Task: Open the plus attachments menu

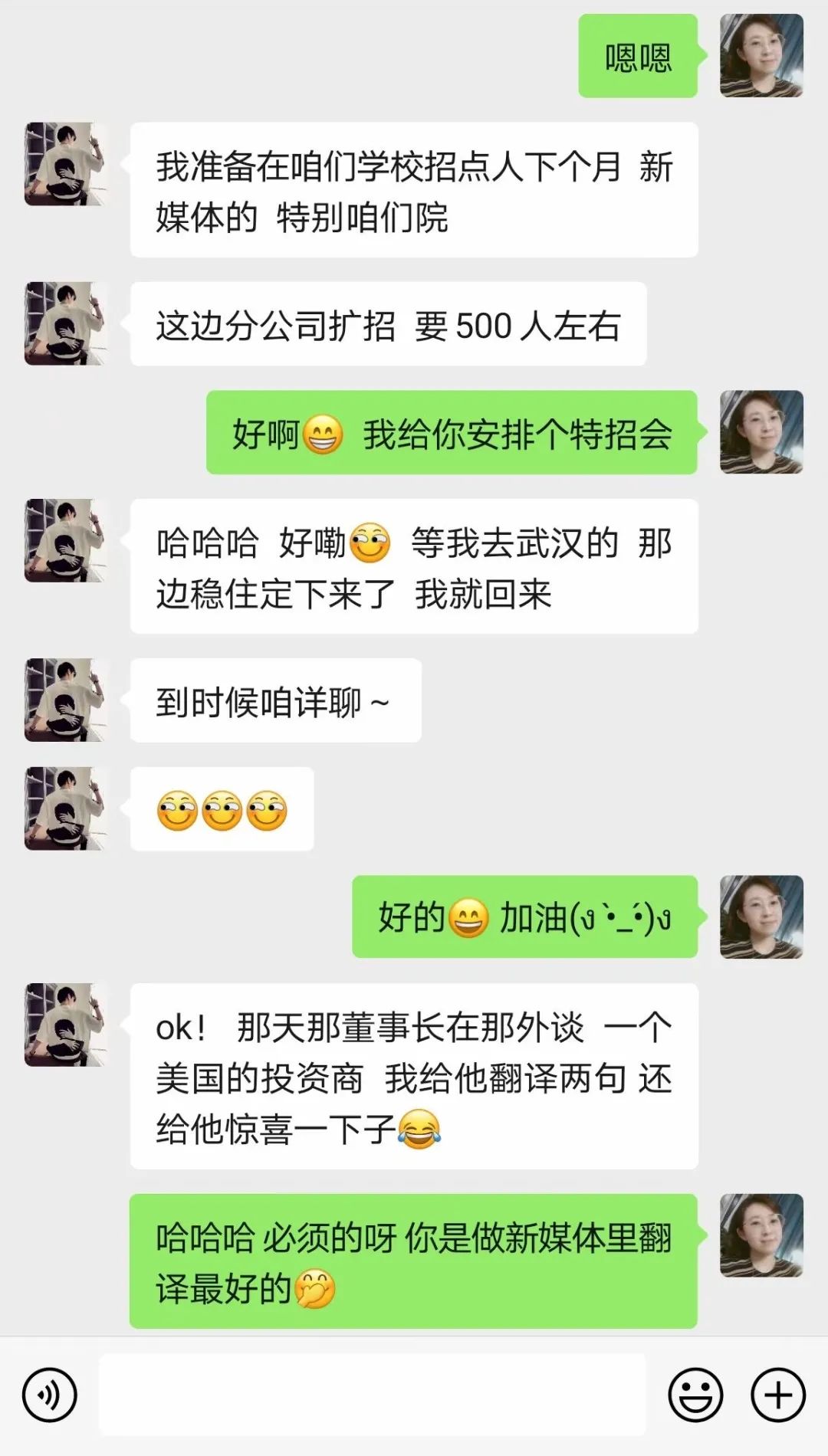Action: tap(778, 1395)
